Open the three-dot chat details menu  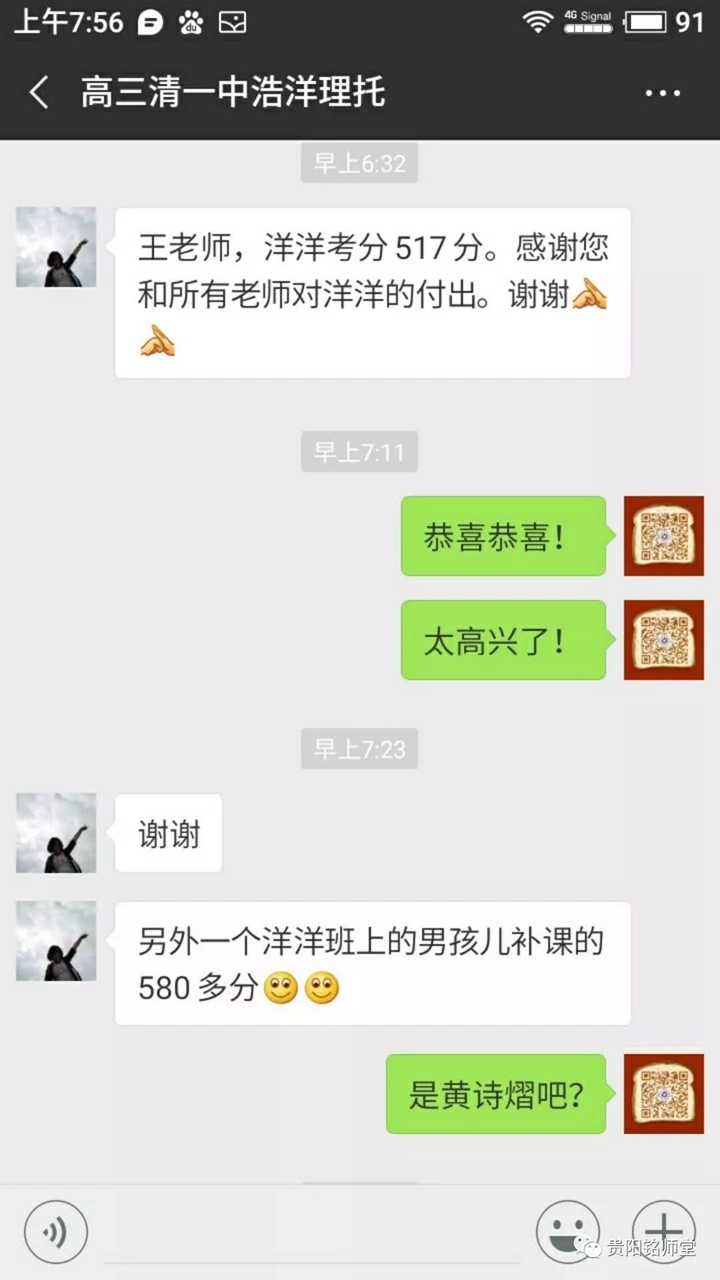click(x=662, y=93)
